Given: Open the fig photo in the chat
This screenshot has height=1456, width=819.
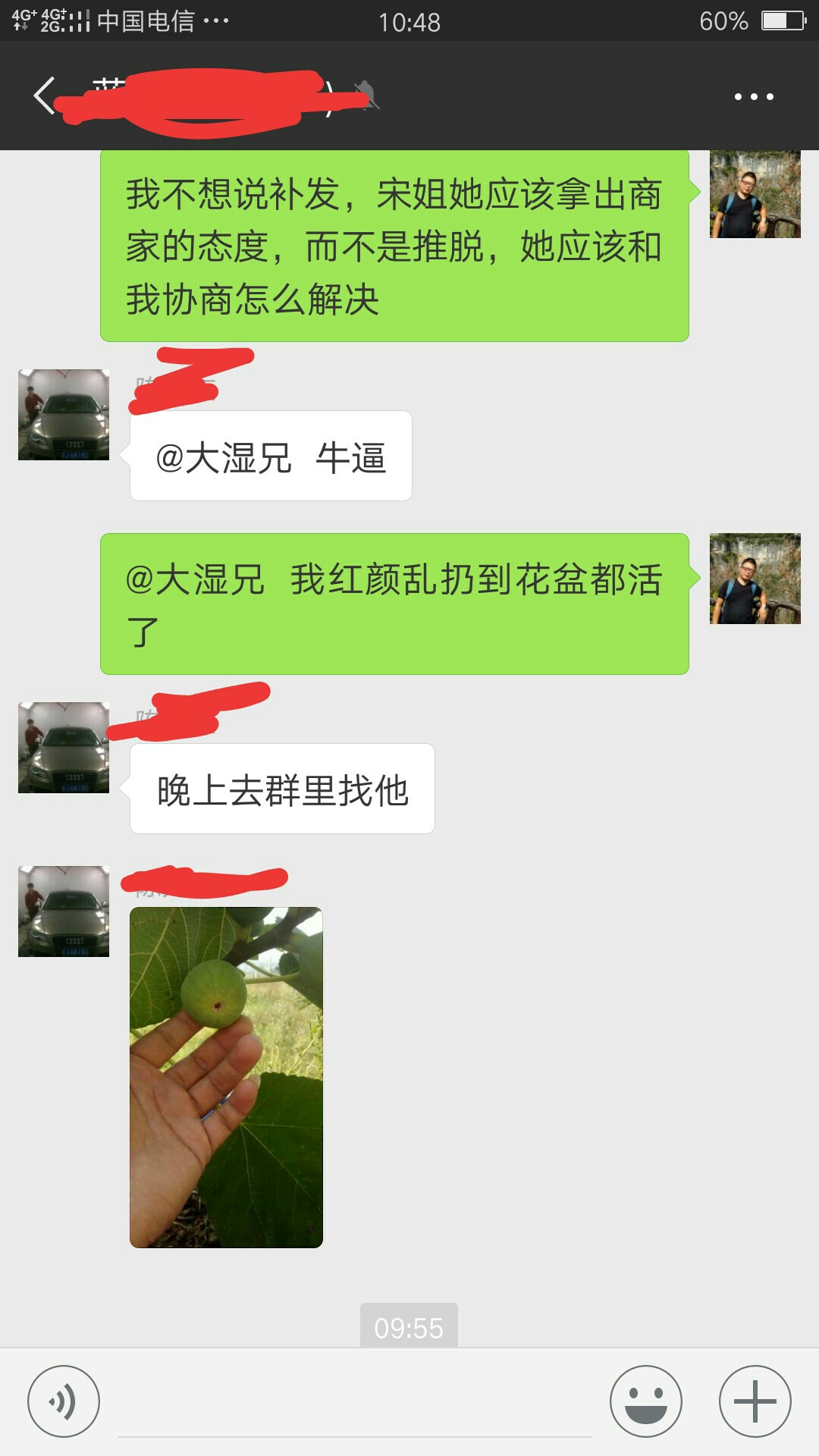Looking at the screenshot, I should click(x=226, y=1077).
